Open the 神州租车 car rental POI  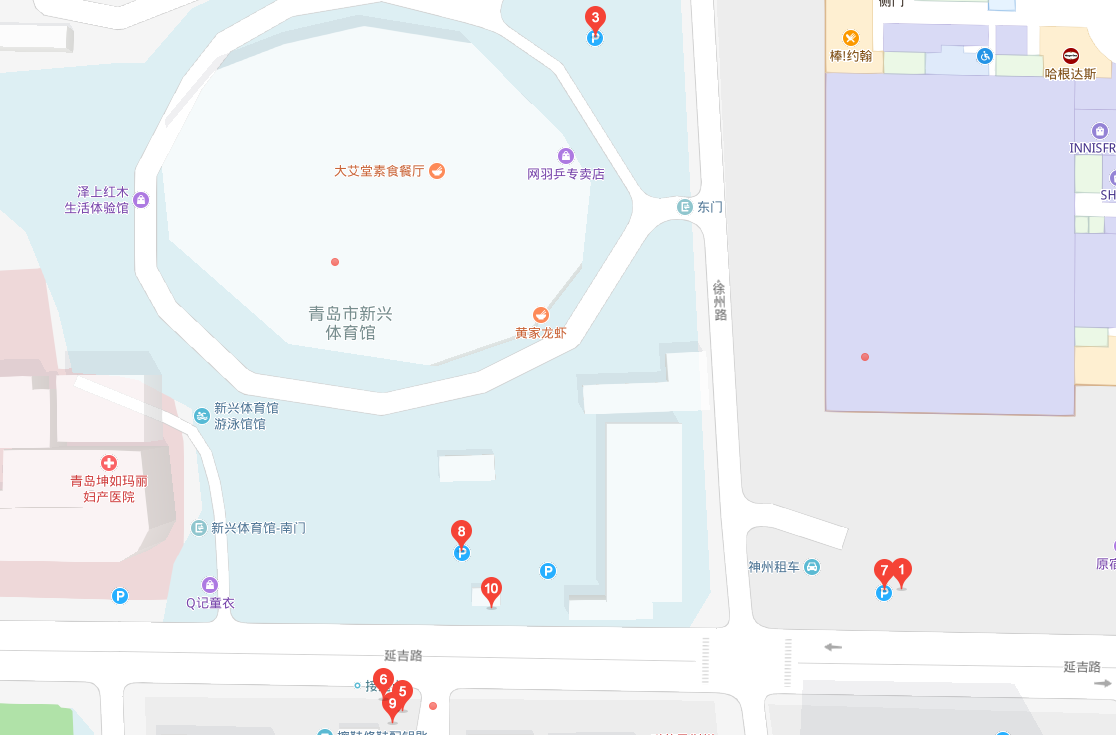click(812, 567)
